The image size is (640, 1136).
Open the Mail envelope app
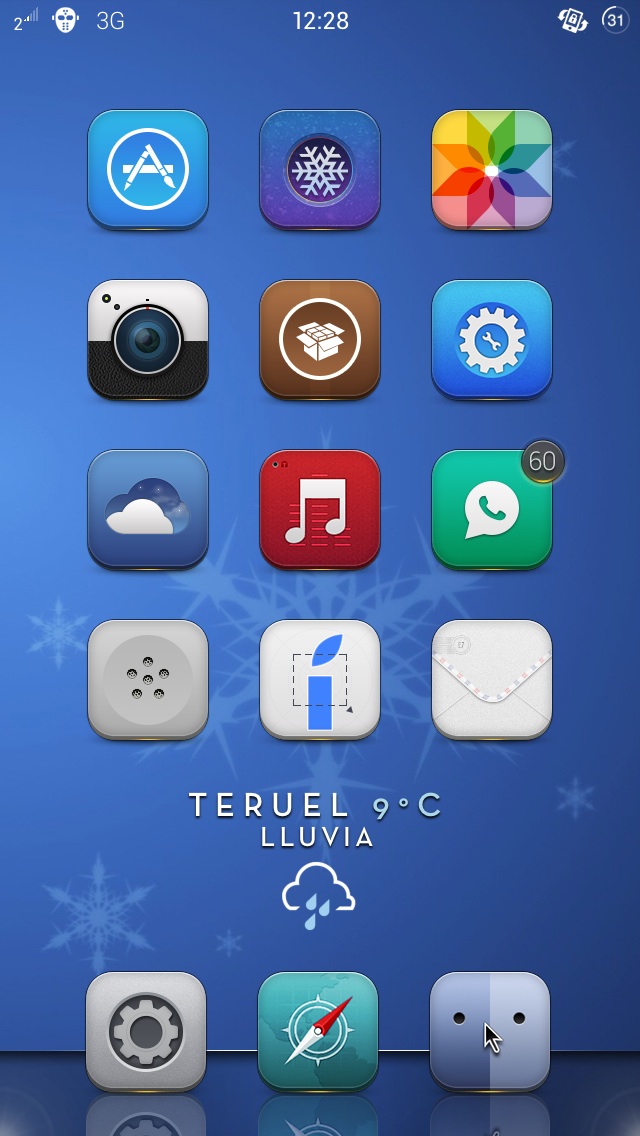pos(492,680)
